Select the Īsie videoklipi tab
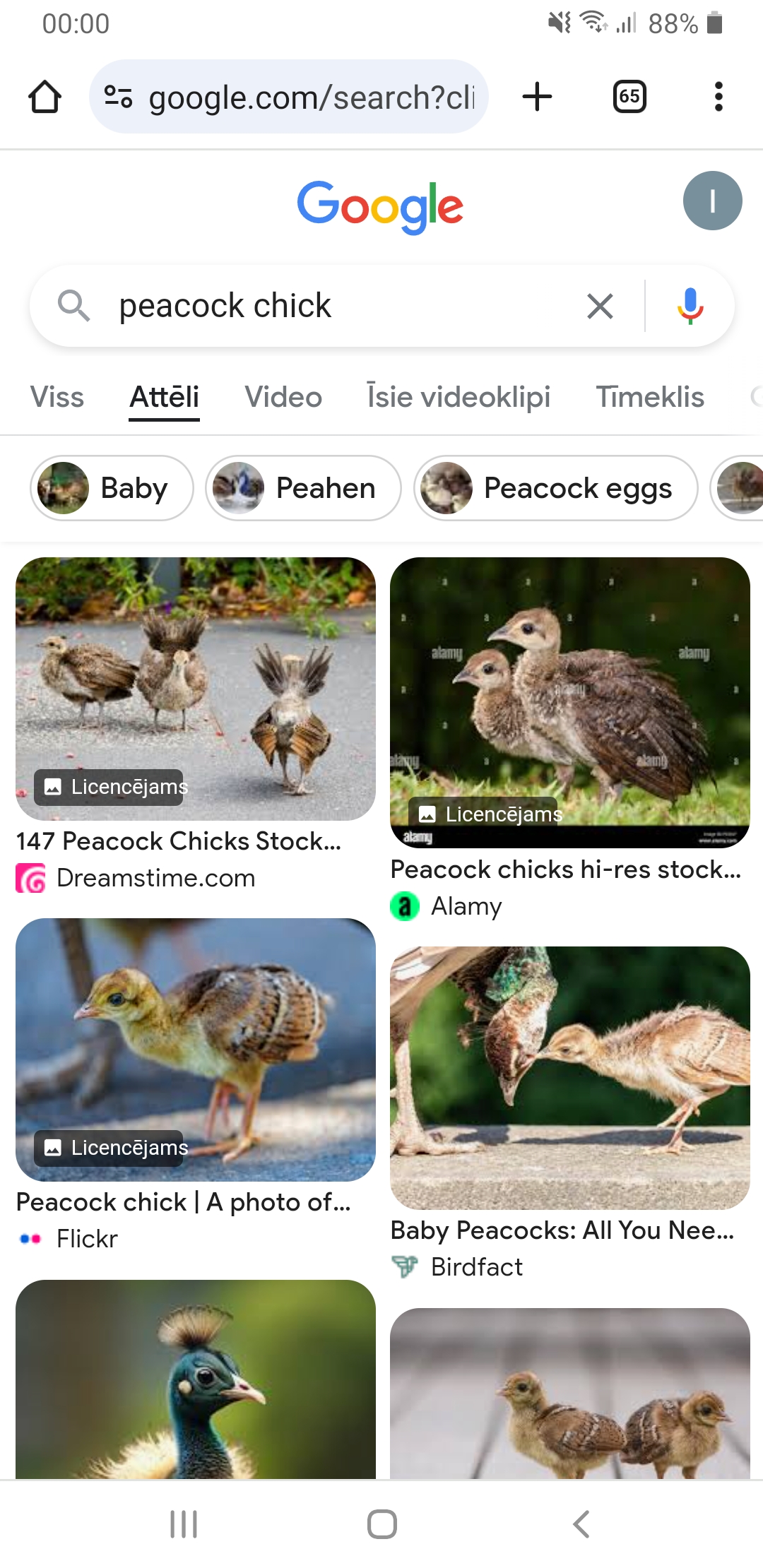This screenshot has height=1568, width=763. 459,397
